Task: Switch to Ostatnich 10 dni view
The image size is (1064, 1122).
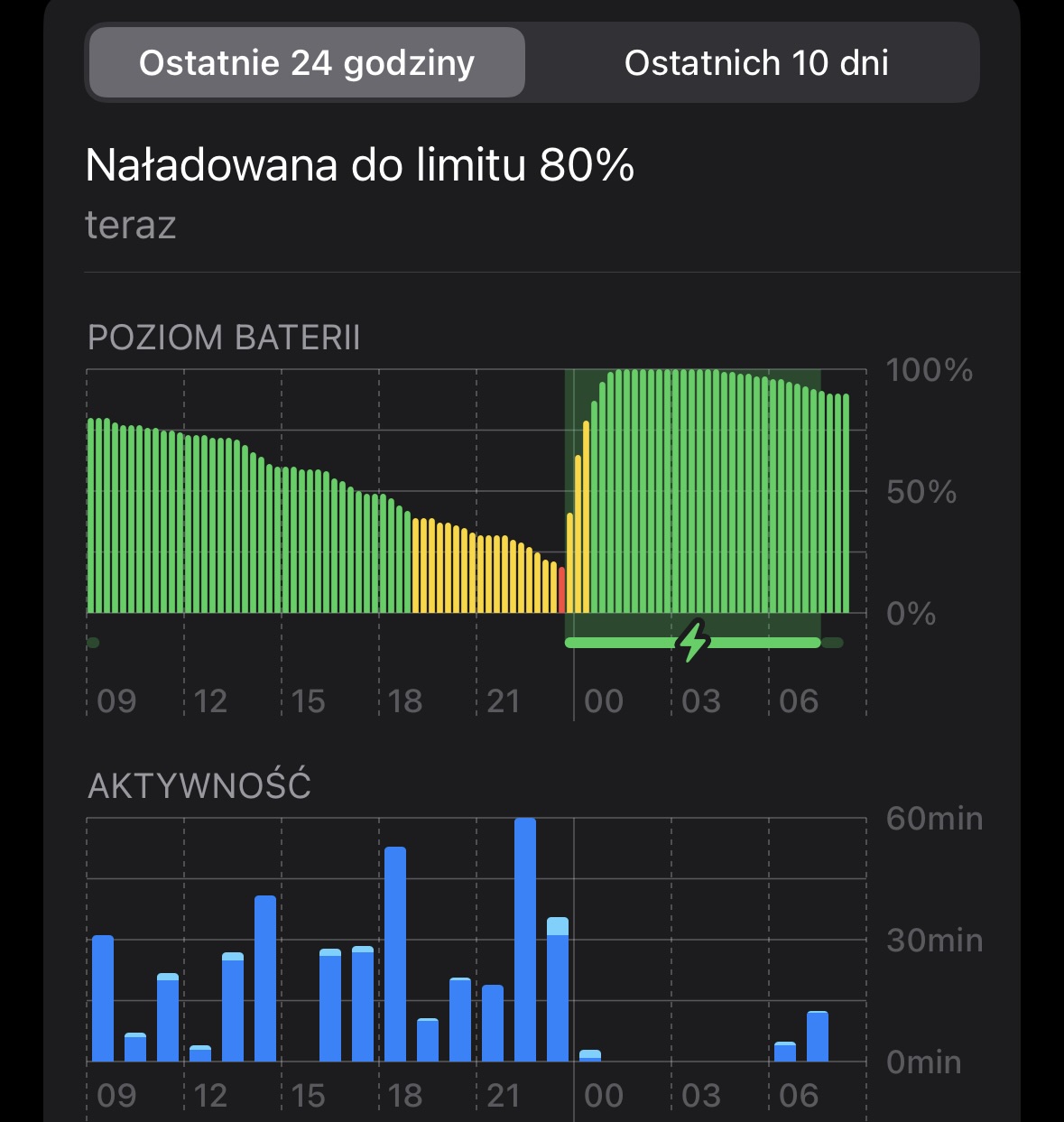Action: click(x=755, y=62)
